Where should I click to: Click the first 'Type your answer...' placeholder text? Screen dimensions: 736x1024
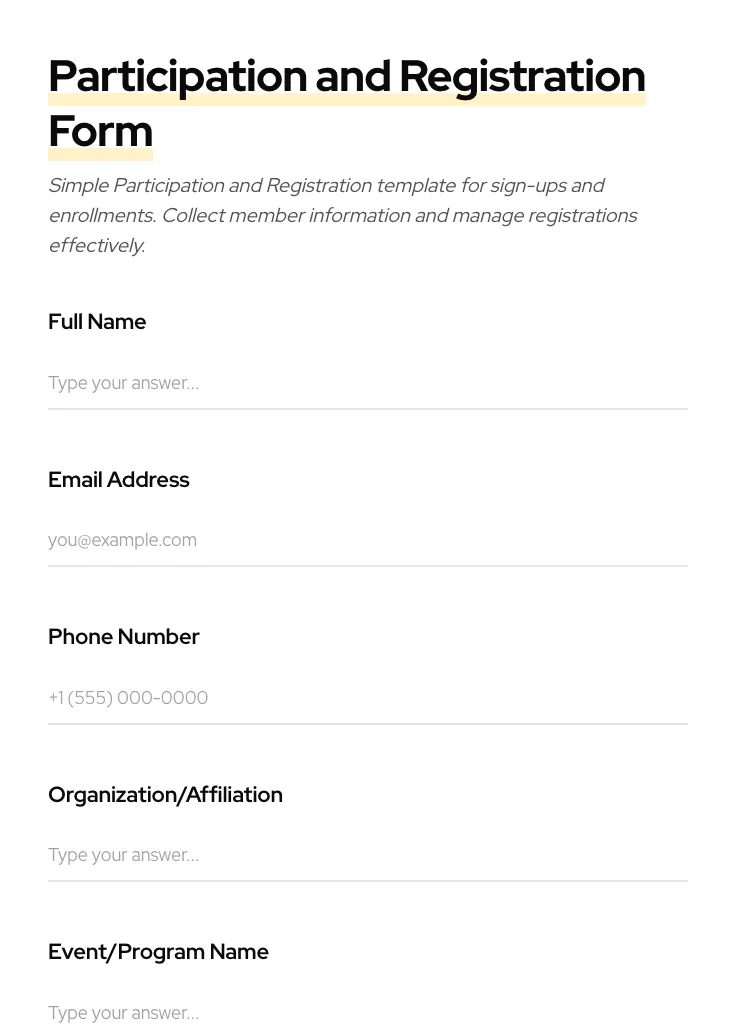tap(123, 383)
